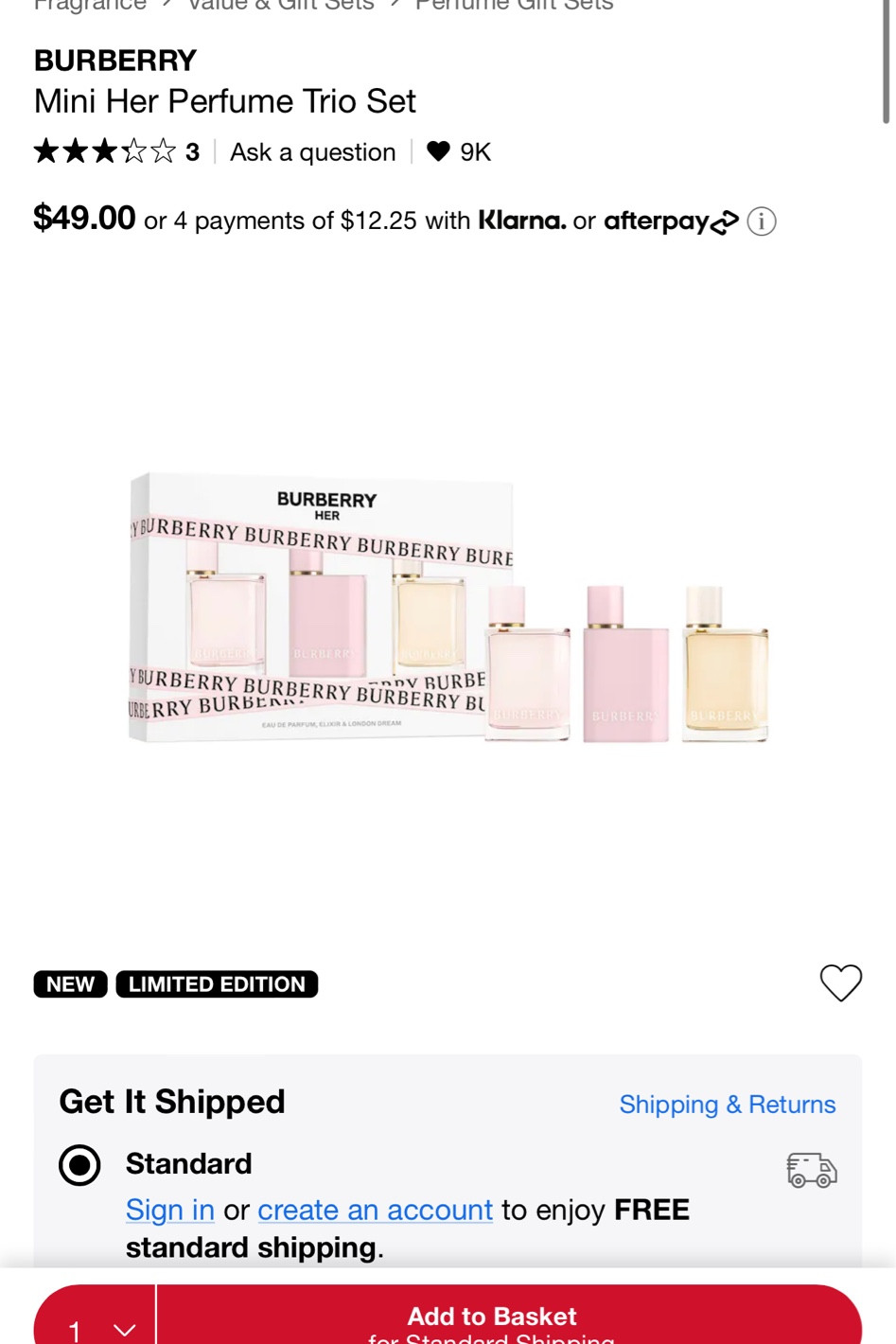The width and height of the screenshot is (896, 1344).
Task: Click the Shipping & Returns link
Action: pos(728,1105)
